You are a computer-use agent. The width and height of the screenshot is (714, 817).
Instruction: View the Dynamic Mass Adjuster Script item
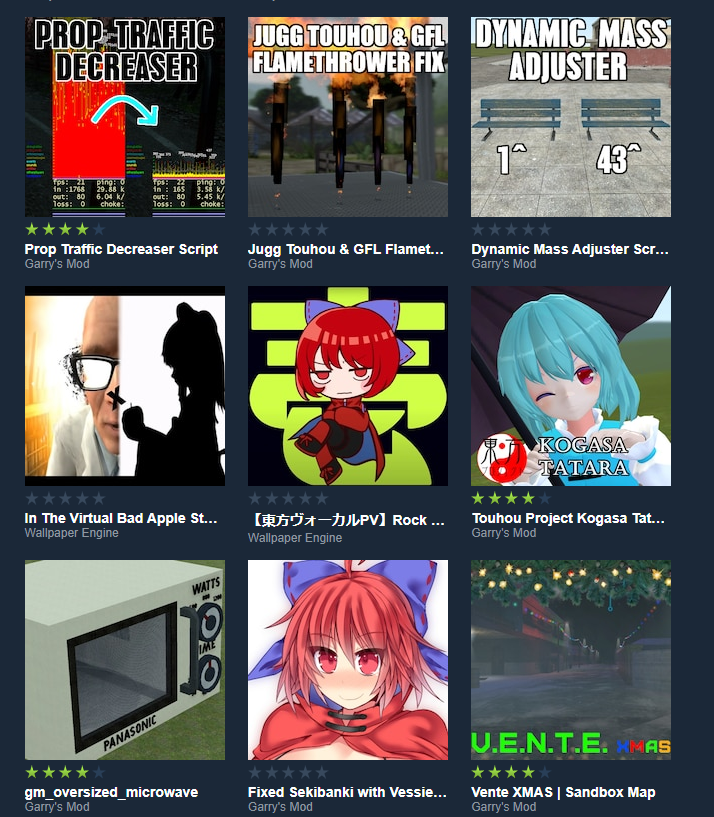click(571, 117)
